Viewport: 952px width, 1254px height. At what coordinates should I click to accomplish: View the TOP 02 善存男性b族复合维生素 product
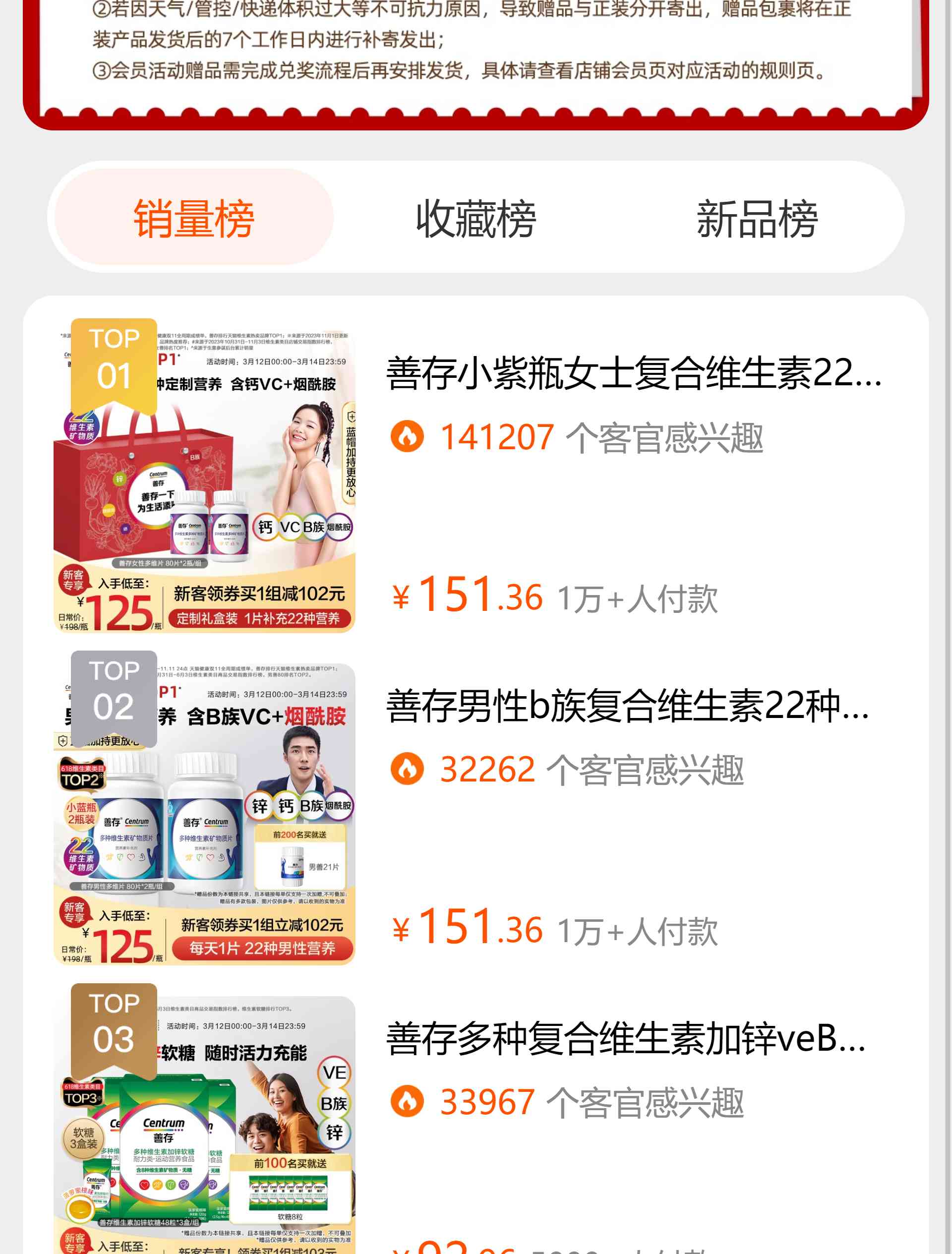click(x=627, y=707)
